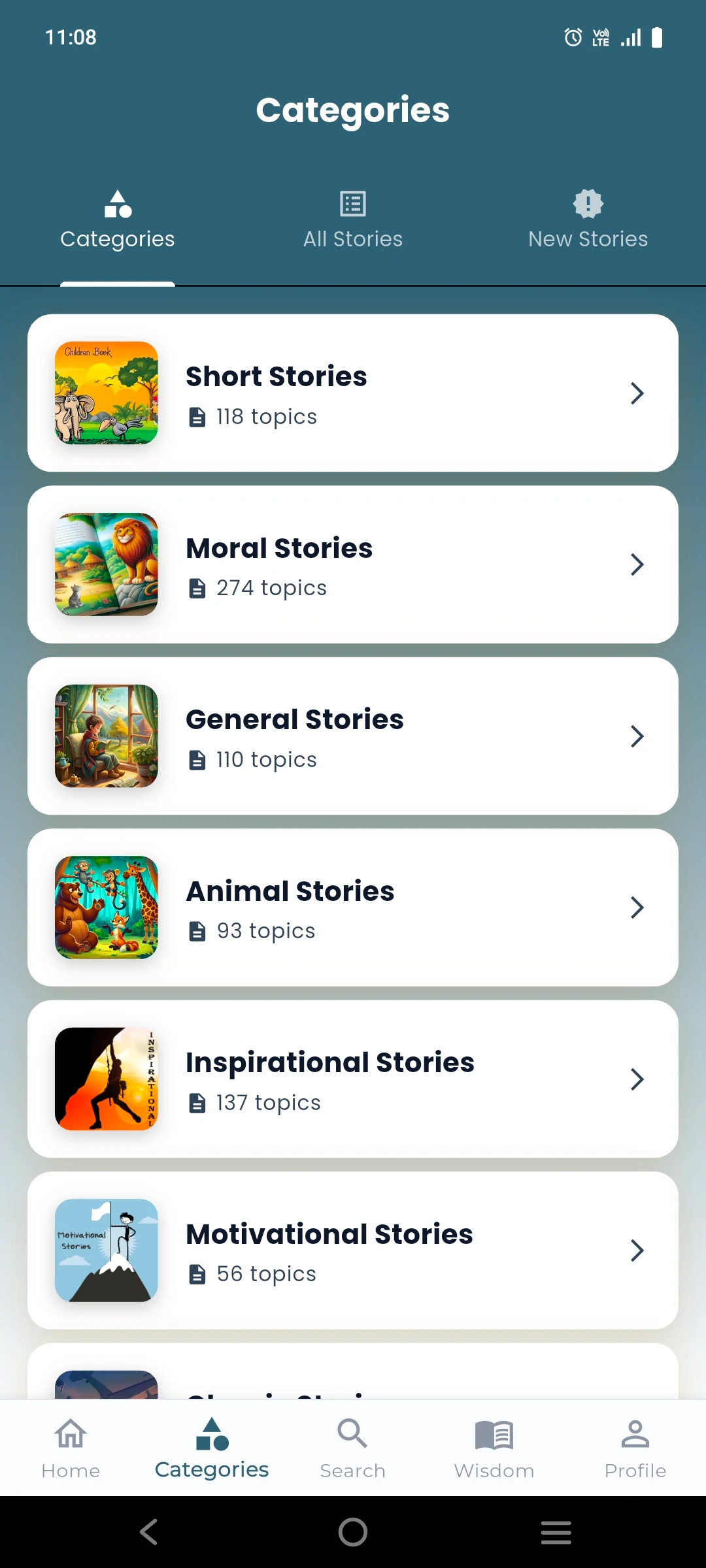
Task: Select the Categories top tab
Action: (118, 221)
